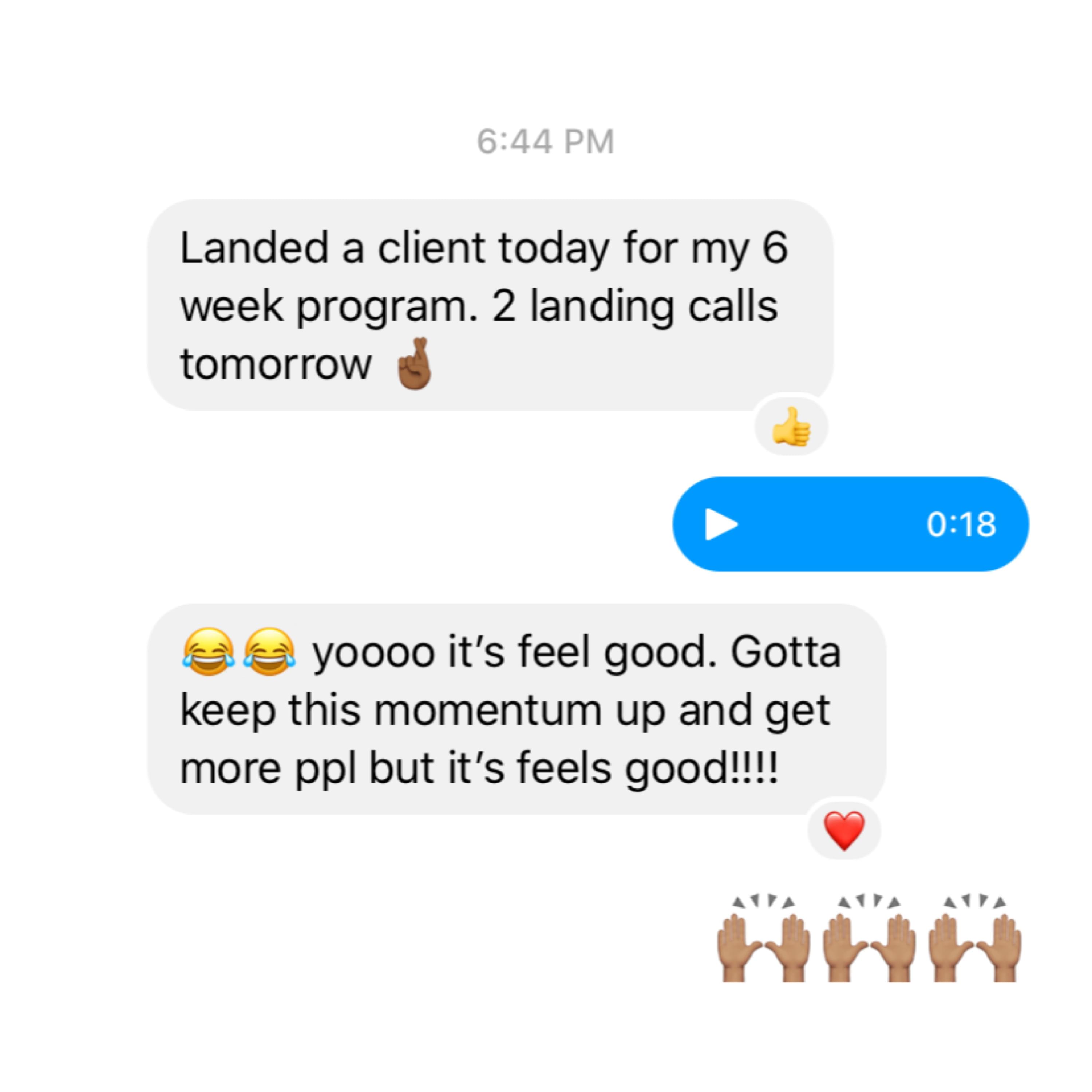1092x1092 pixels.
Task: View the thumbs-up reaction on the client message
Action: [x=791, y=427]
